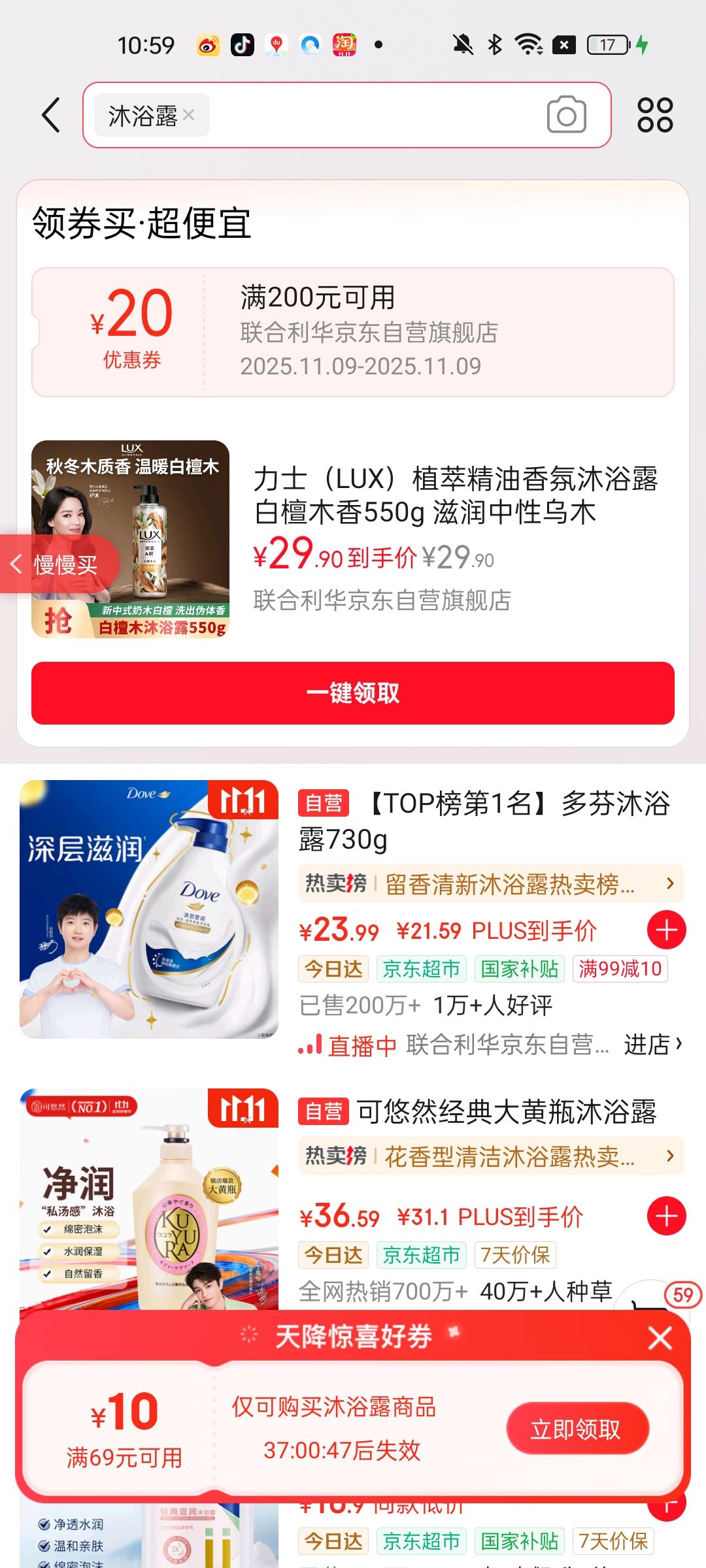The height and width of the screenshot is (1568, 706).
Task: Claim the ¥10 coupon with 立即领取
Action: [x=577, y=1429]
